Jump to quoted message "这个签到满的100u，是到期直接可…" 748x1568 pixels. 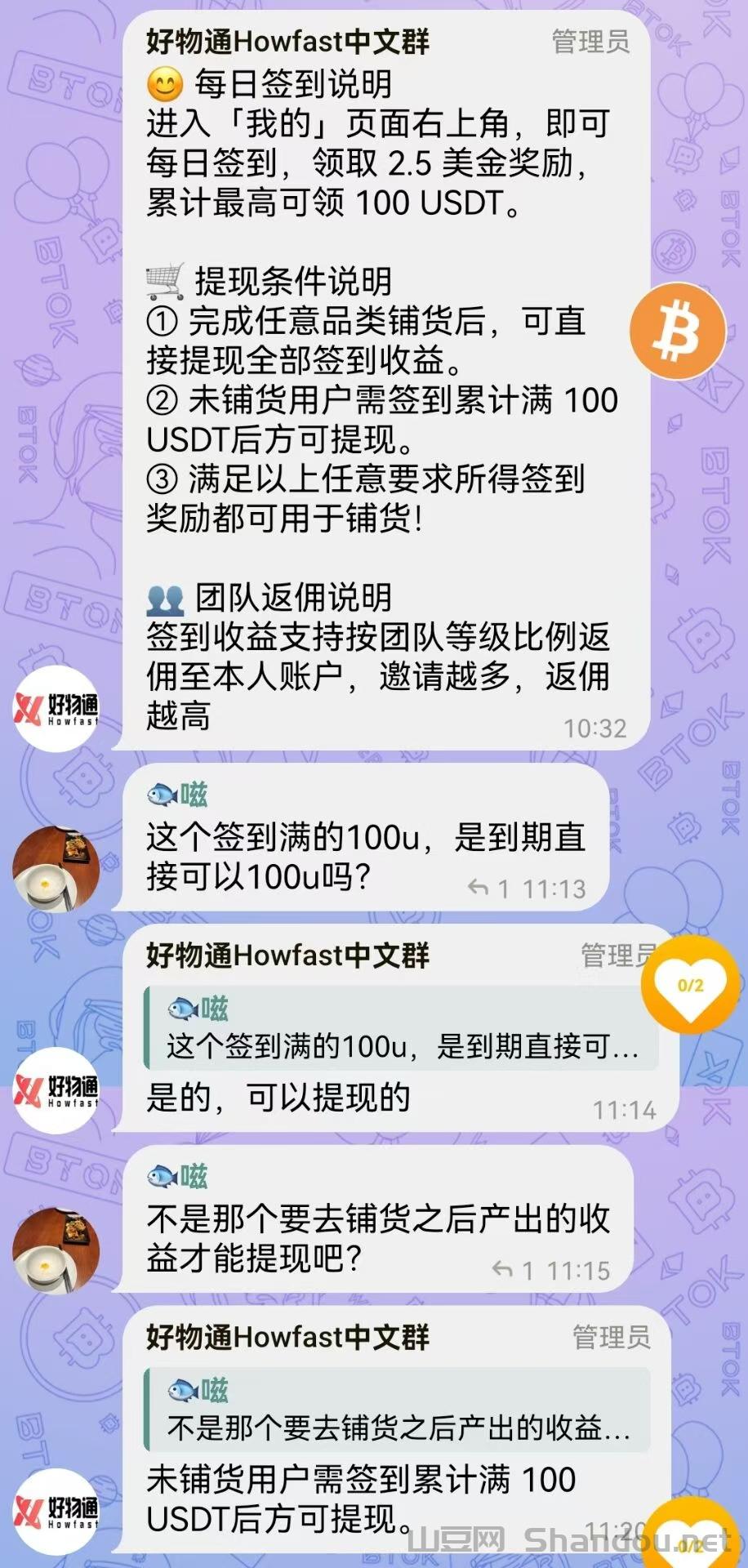[x=402, y=1028]
